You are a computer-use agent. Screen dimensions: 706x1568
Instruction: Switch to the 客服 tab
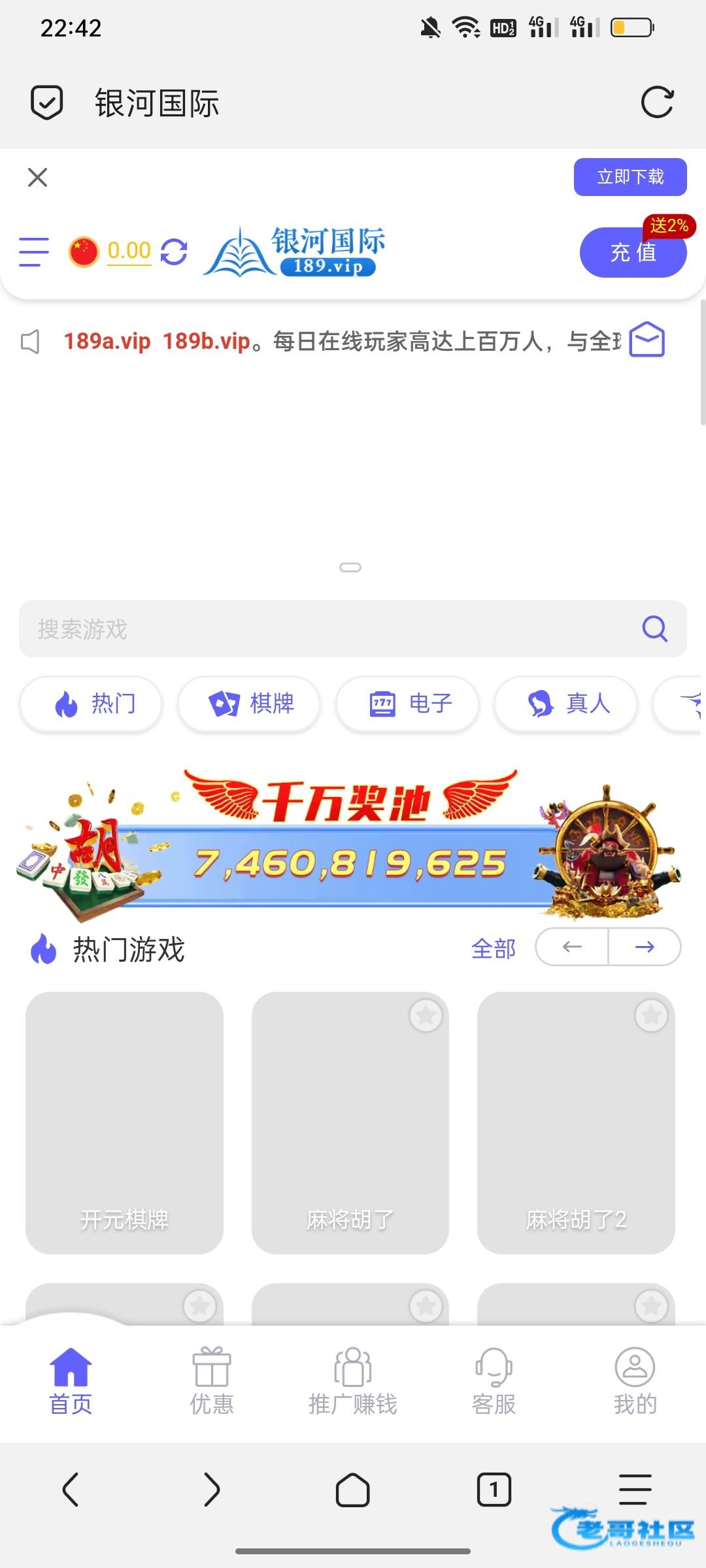pos(494,1380)
